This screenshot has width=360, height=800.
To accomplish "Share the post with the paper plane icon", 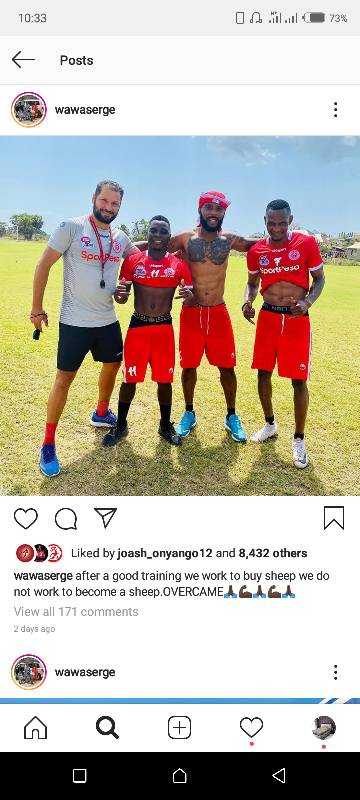I will pos(106,518).
